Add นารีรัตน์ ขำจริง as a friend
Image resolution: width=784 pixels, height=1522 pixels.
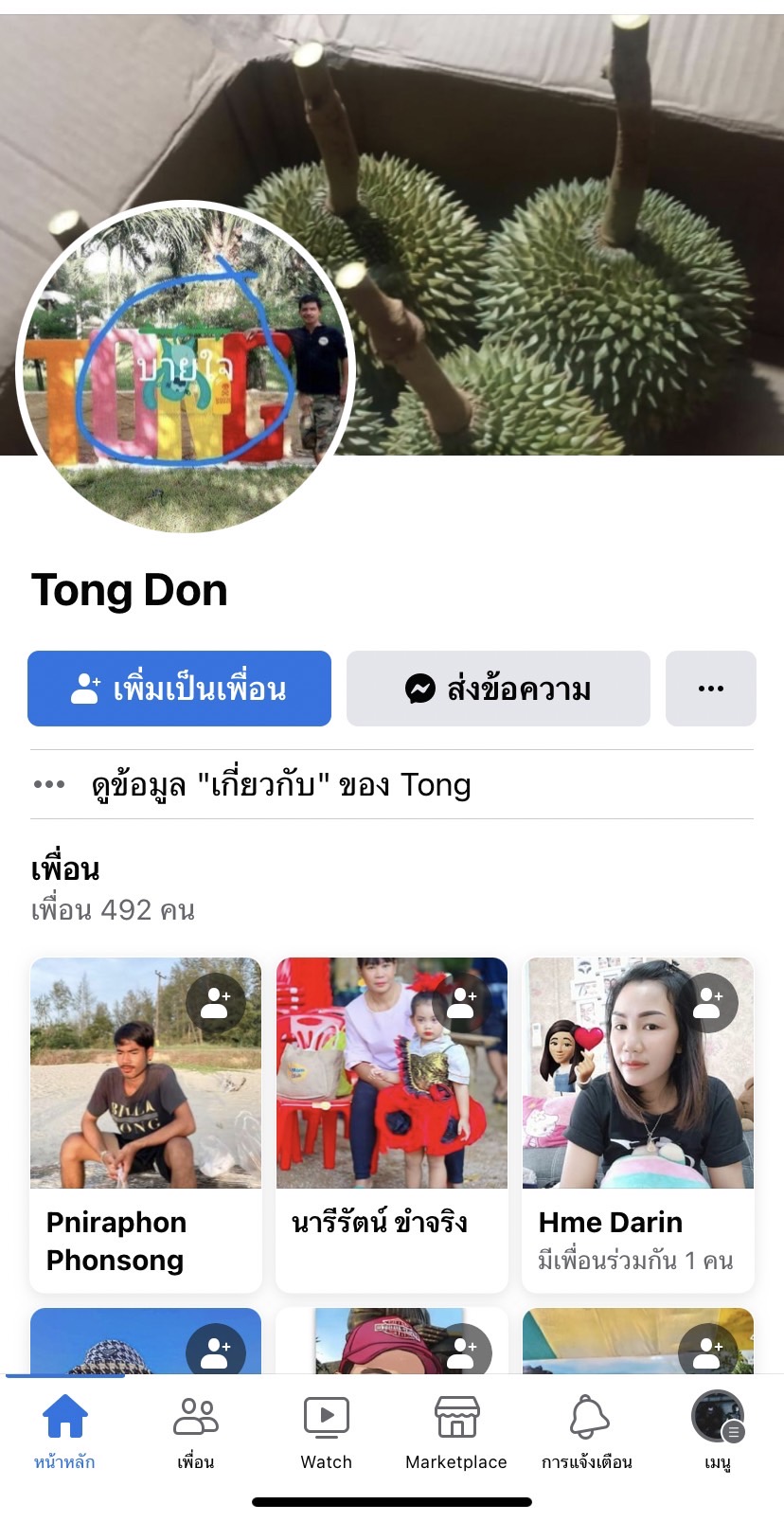coord(462,1002)
